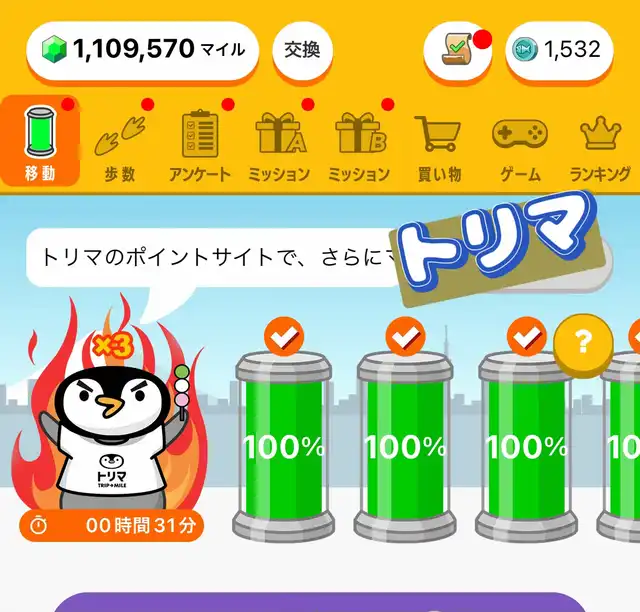The height and width of the screenshot is (612, 640).
Task: Tap the penguin x3 boost character
Action: point(108,420)
